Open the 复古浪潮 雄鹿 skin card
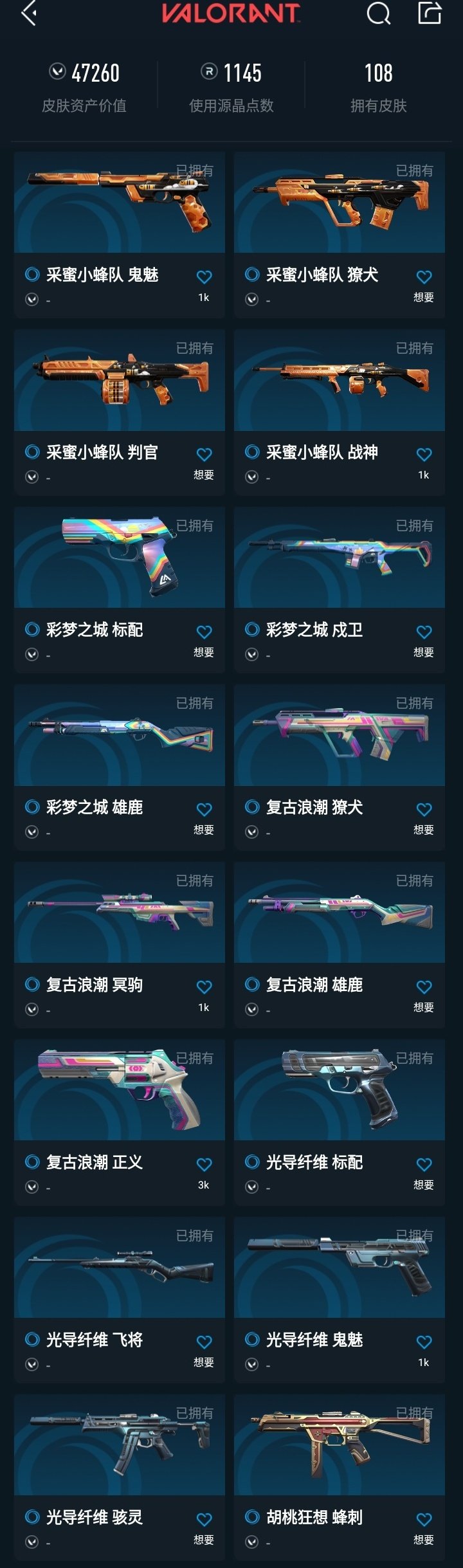This screenshot has height=1568, width=463. 340,913
